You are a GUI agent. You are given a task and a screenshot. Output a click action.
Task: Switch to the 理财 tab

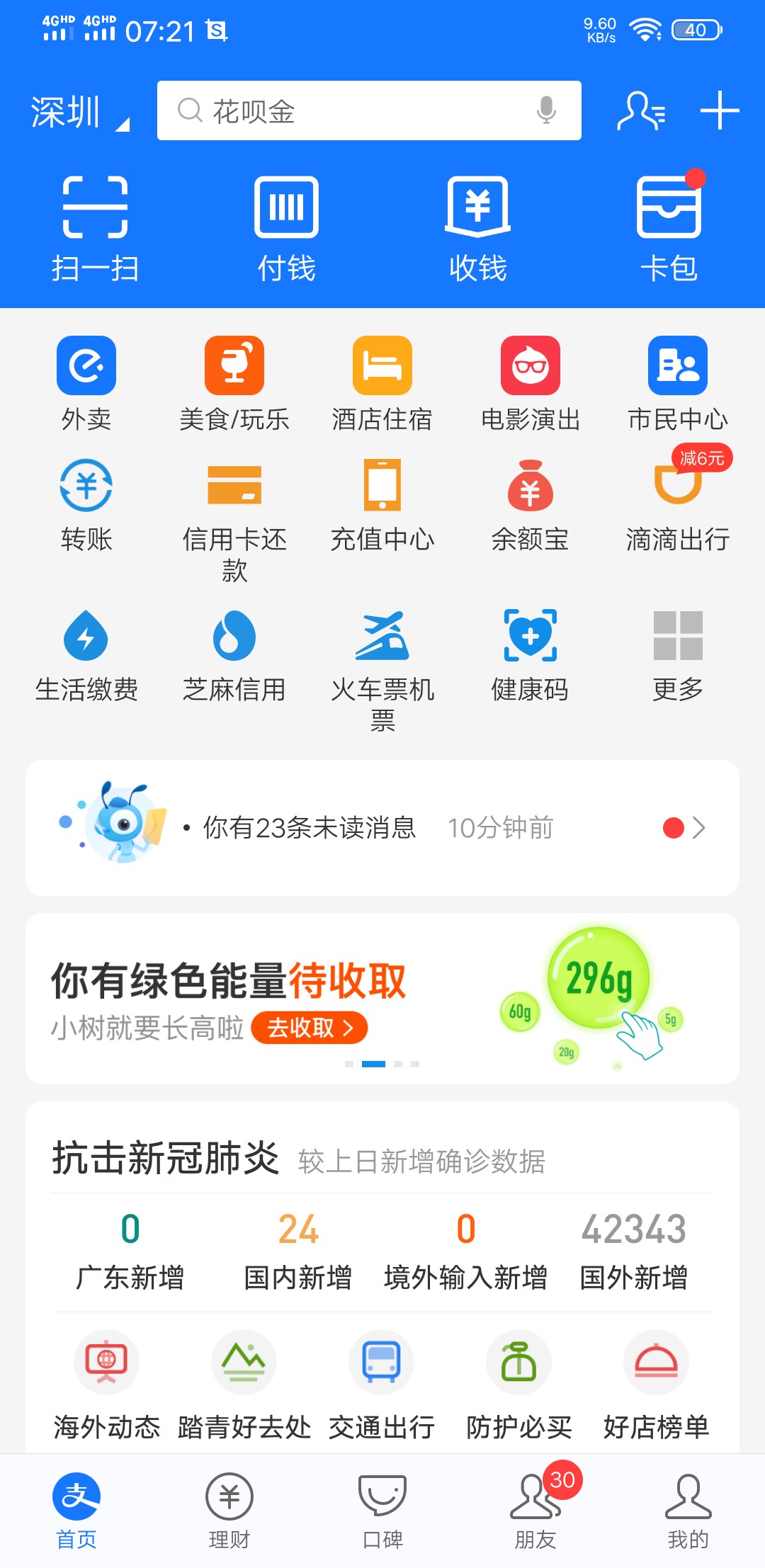[x=229, y=1509]
